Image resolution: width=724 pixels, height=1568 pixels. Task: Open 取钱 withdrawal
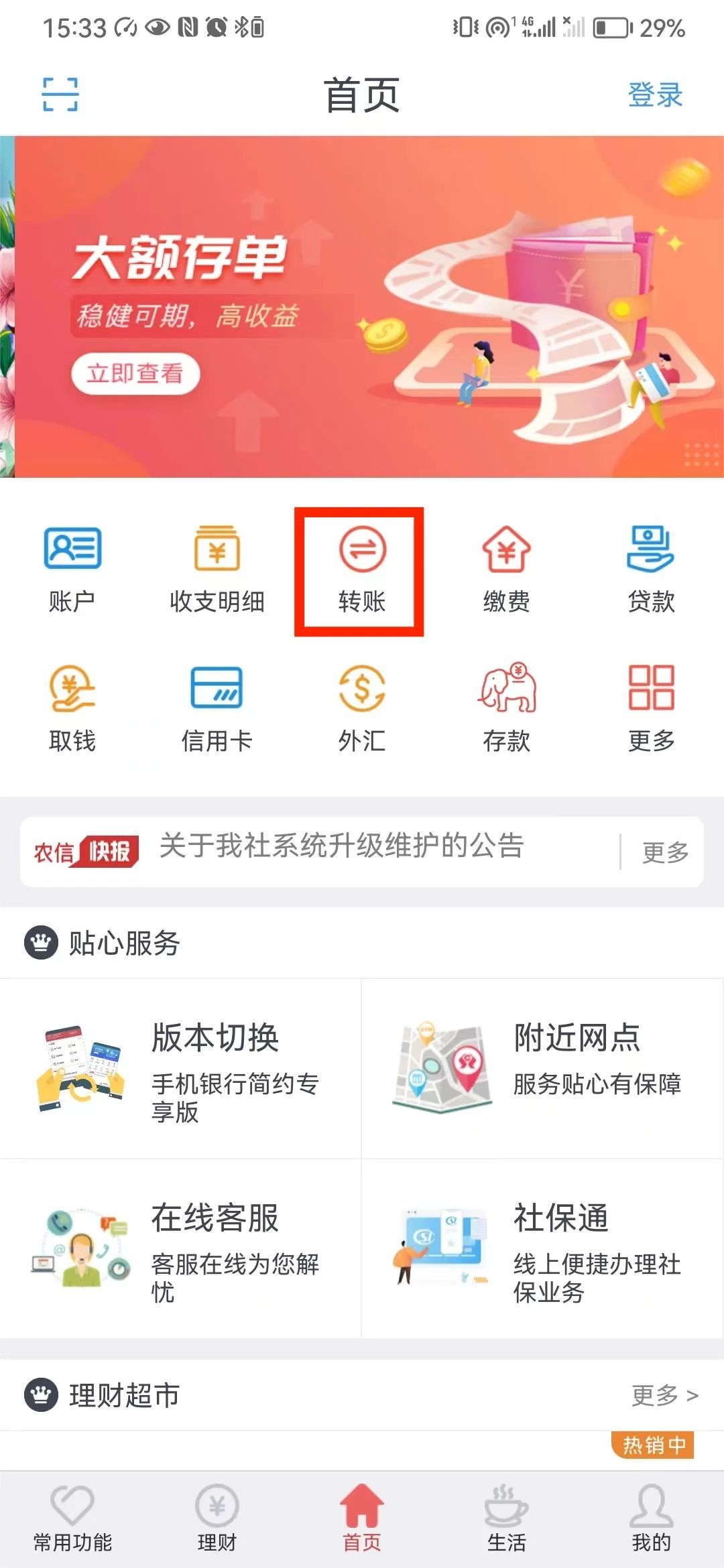[x=72, y=708]
